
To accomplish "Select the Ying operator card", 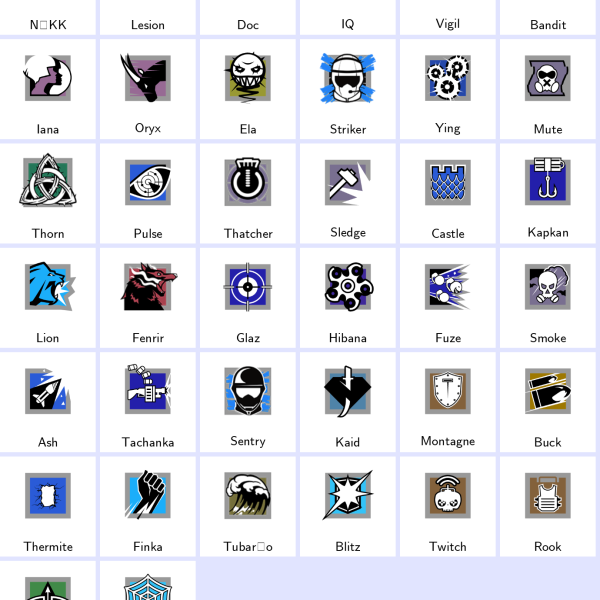I will [448, 88].
